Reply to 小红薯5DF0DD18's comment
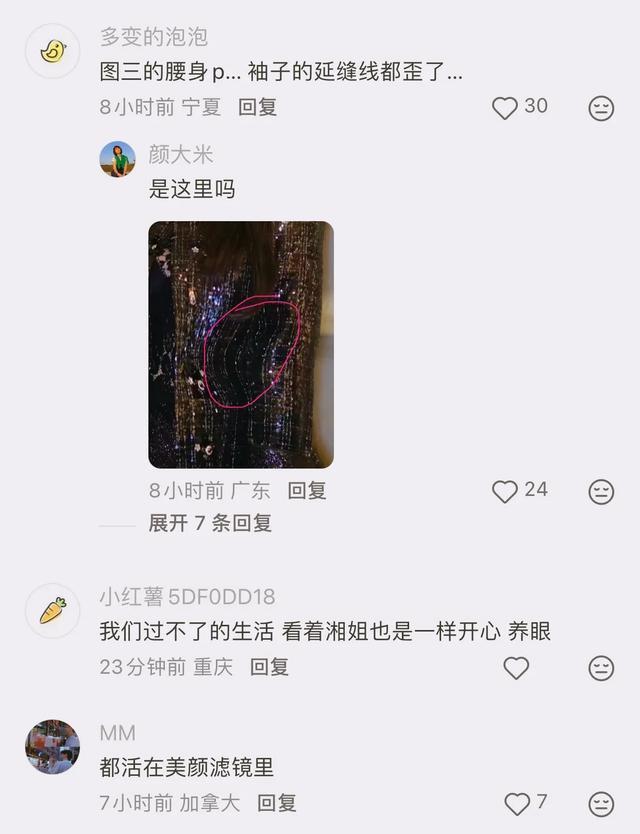This screenshot has height=834, width=640. (269, 667)
